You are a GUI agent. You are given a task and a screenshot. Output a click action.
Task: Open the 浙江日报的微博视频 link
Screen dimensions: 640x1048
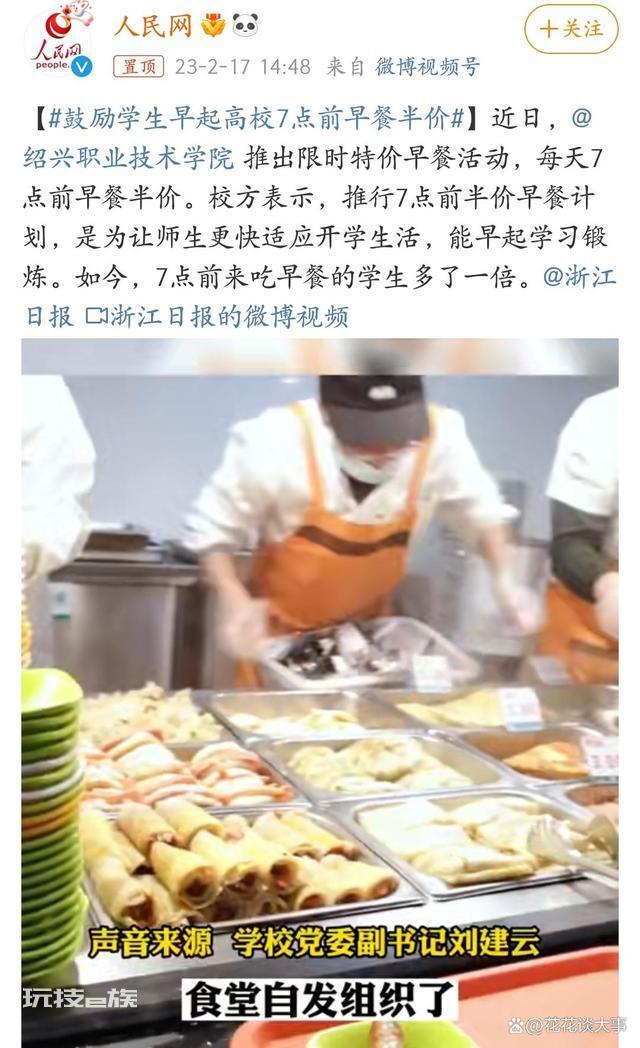(217, 316)
